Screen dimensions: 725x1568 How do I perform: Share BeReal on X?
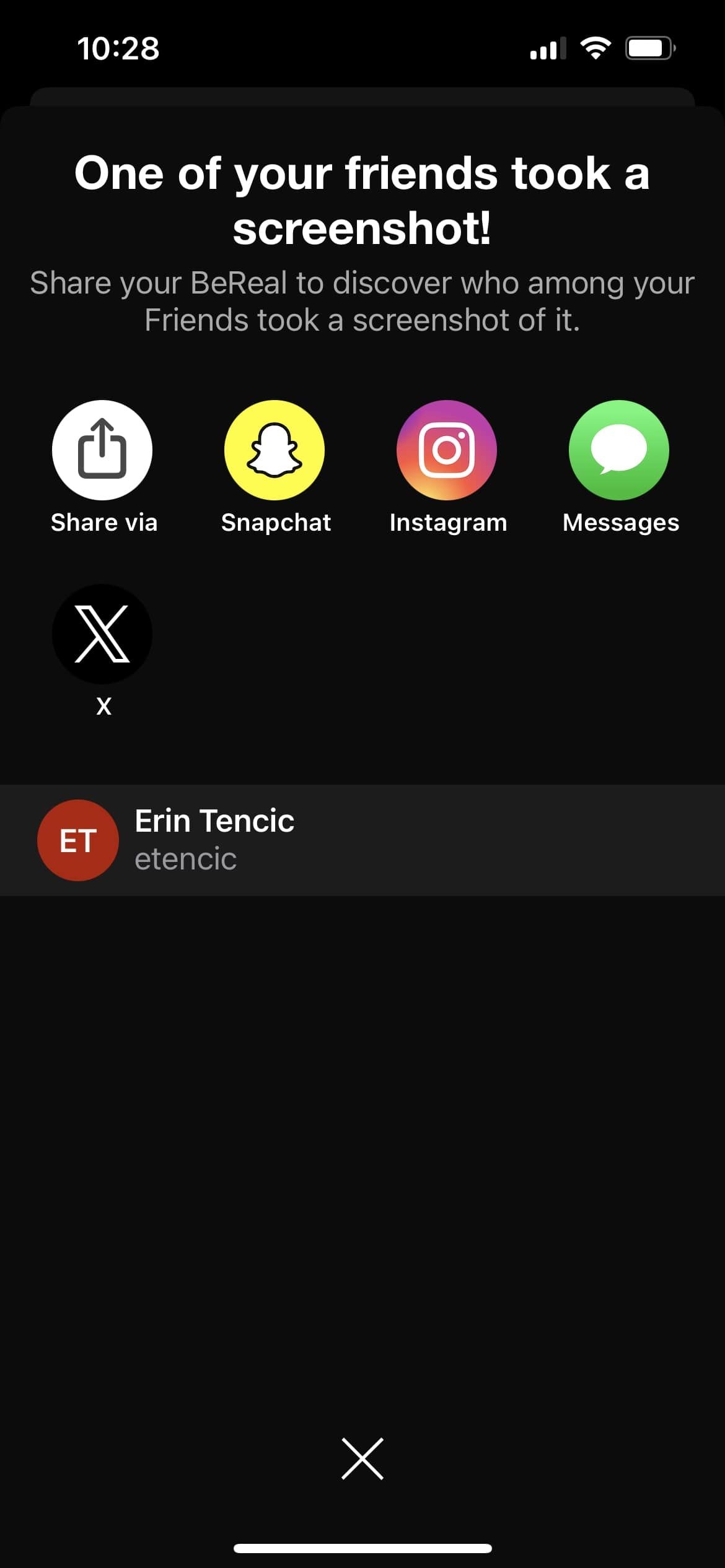pyautogui.click(x=102, y=634)
